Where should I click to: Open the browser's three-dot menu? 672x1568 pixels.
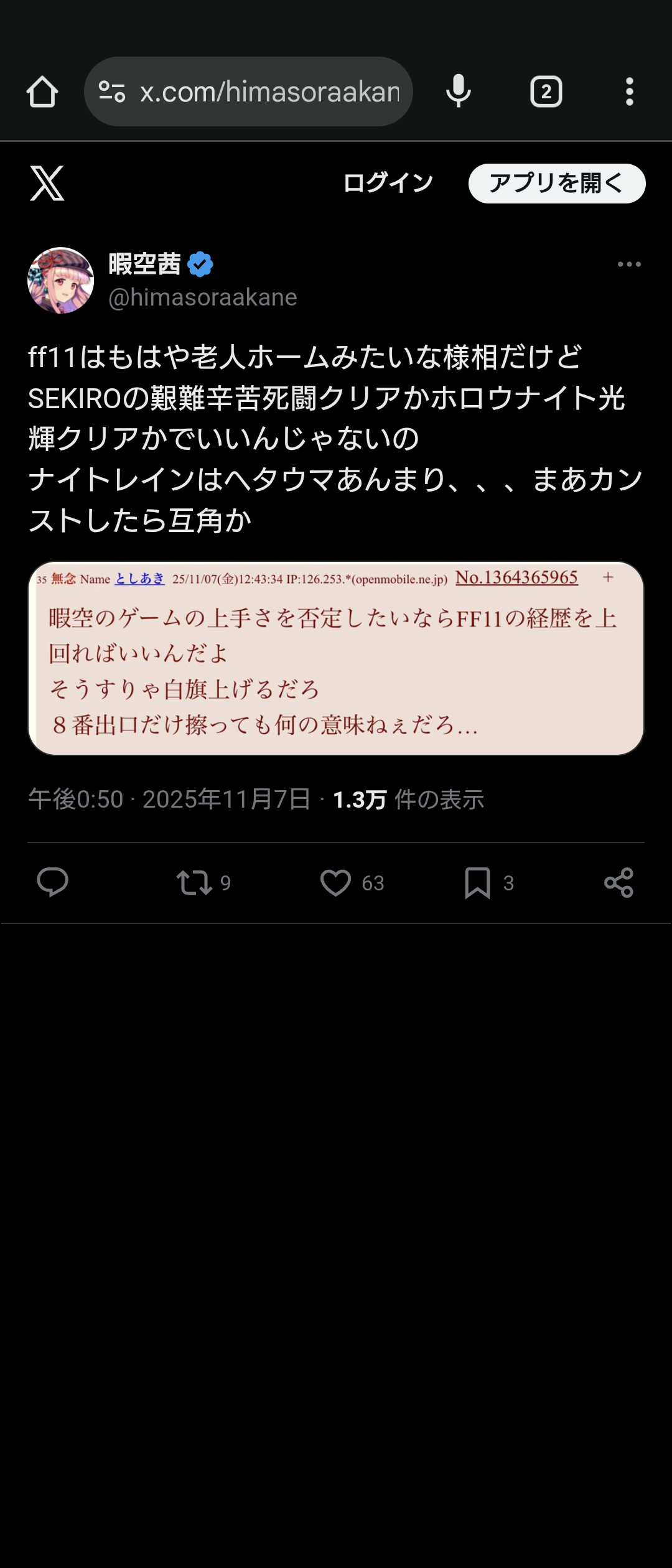[x=629, y=92]
